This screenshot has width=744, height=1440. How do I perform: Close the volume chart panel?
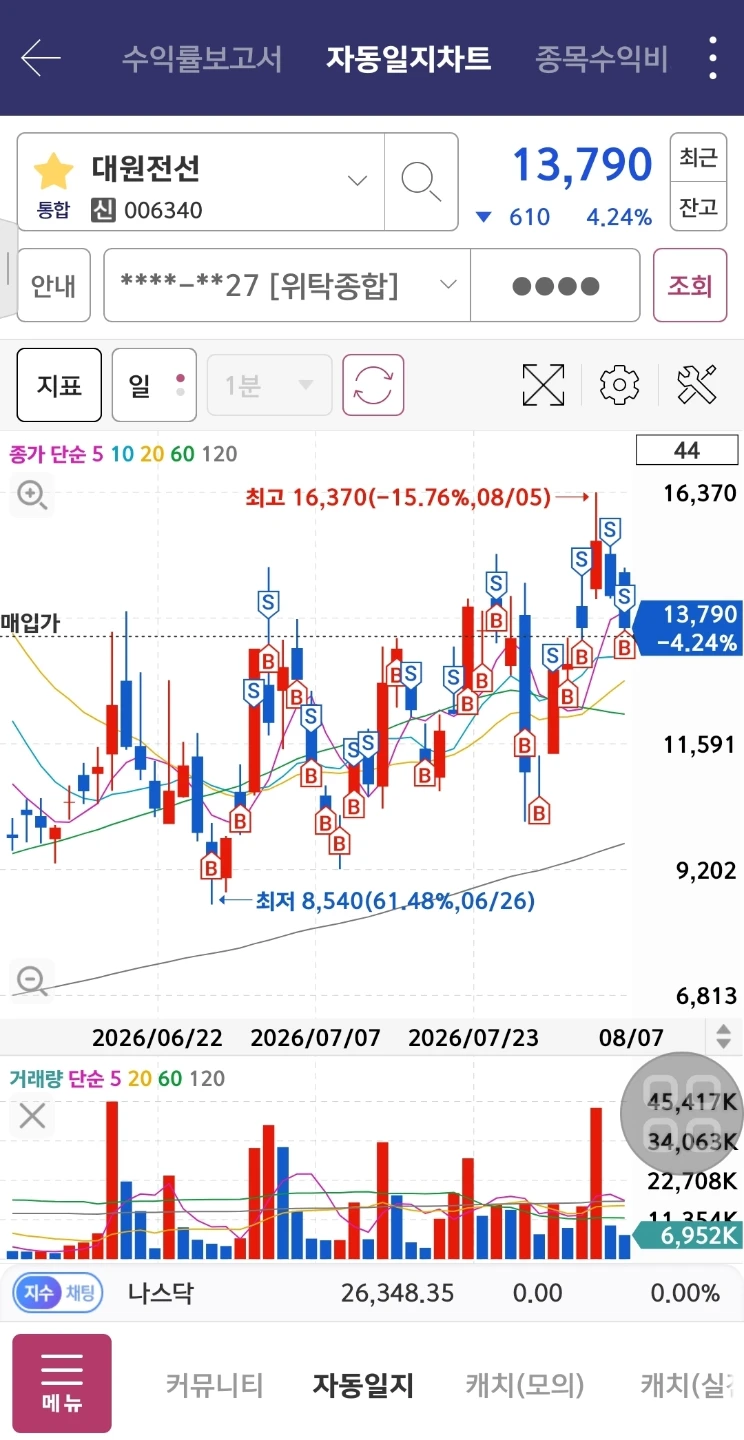(x=32, y=1115)
